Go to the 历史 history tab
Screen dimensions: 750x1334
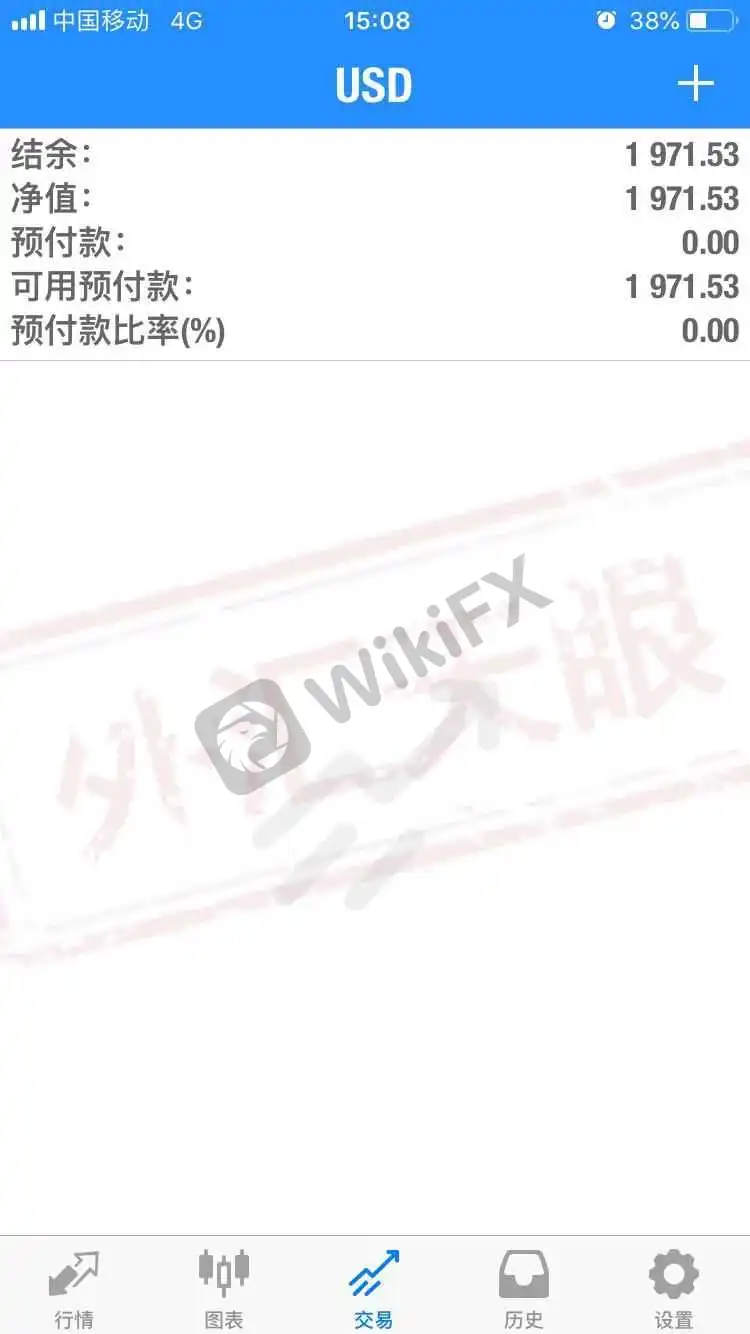[524, 1287]
